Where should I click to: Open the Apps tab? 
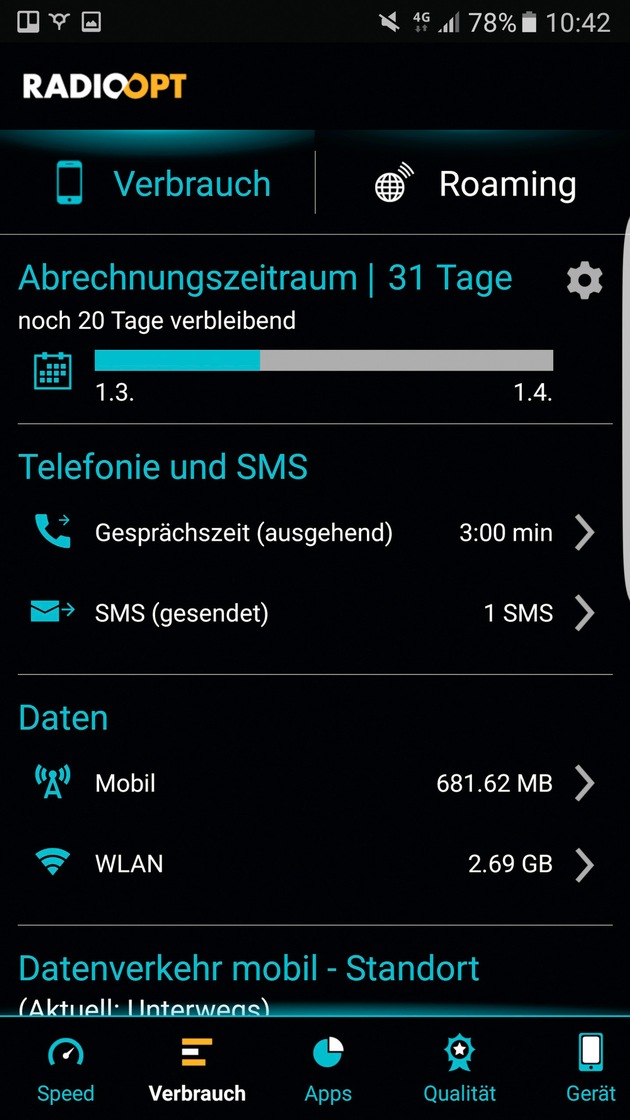(x=328, y=1070)
